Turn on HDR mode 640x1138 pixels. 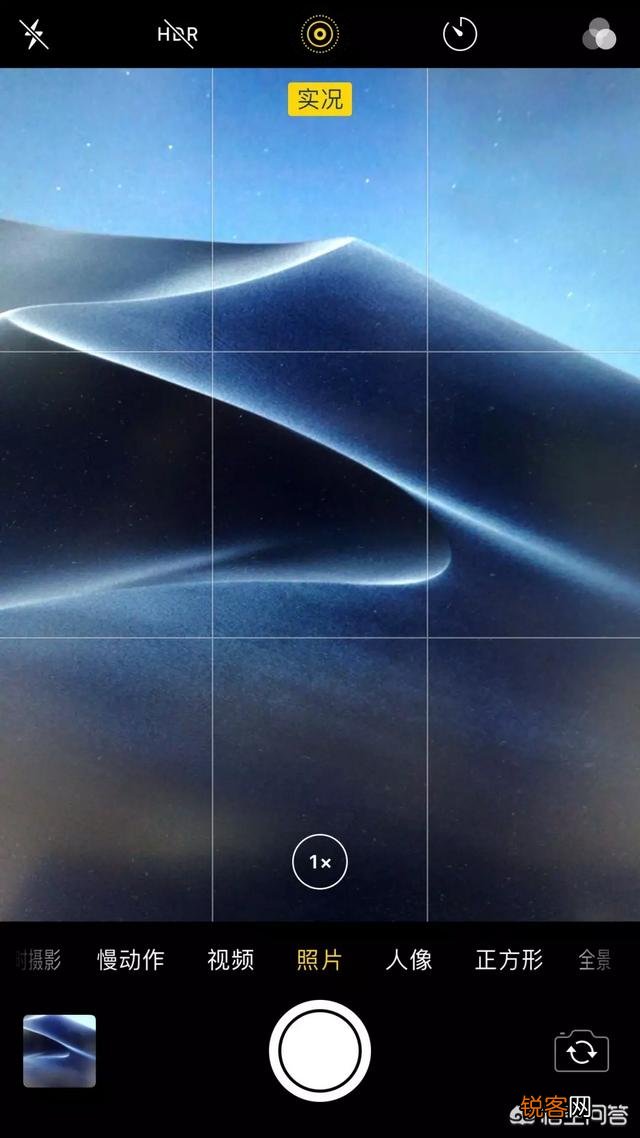[178, 34]
